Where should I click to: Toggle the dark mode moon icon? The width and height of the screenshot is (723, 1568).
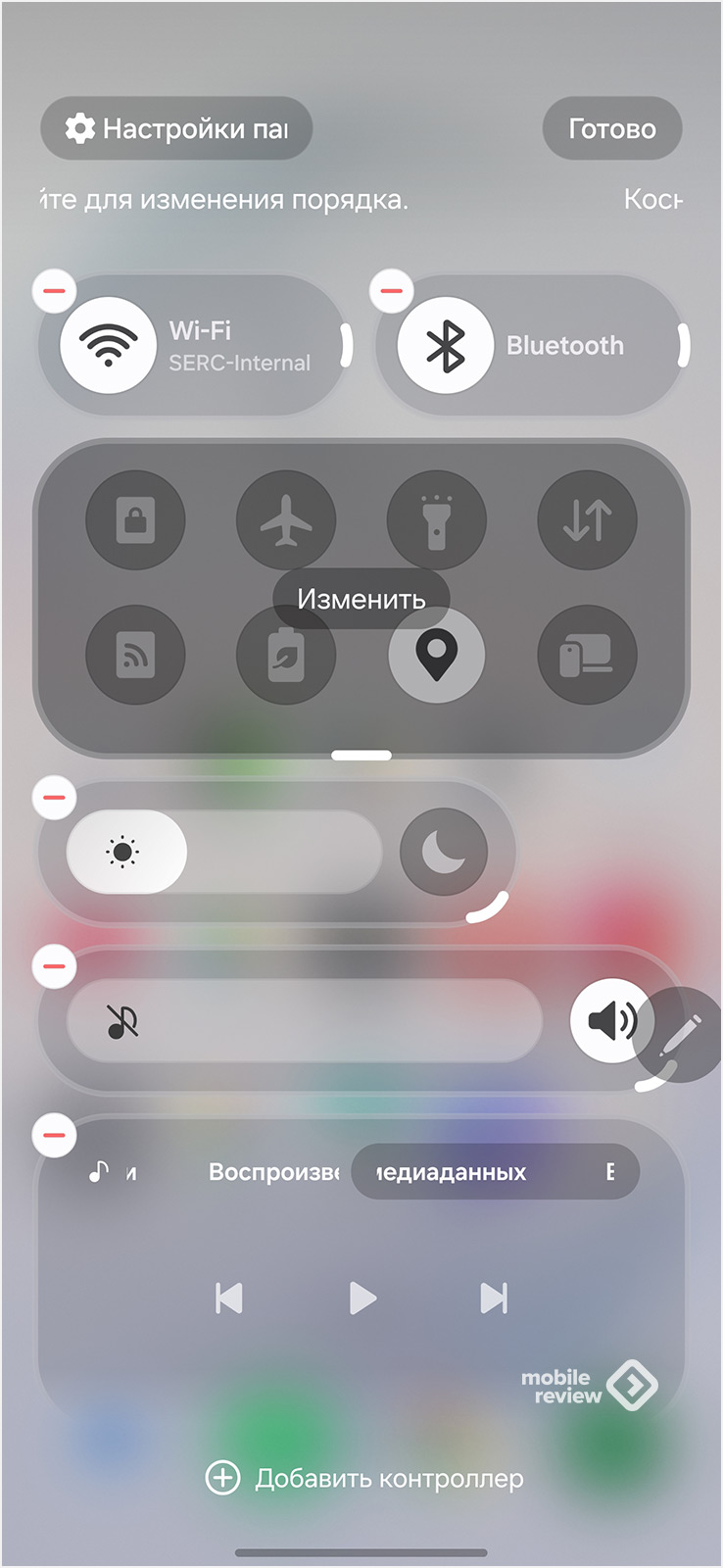pyautogui.click(x=444, y=852)
